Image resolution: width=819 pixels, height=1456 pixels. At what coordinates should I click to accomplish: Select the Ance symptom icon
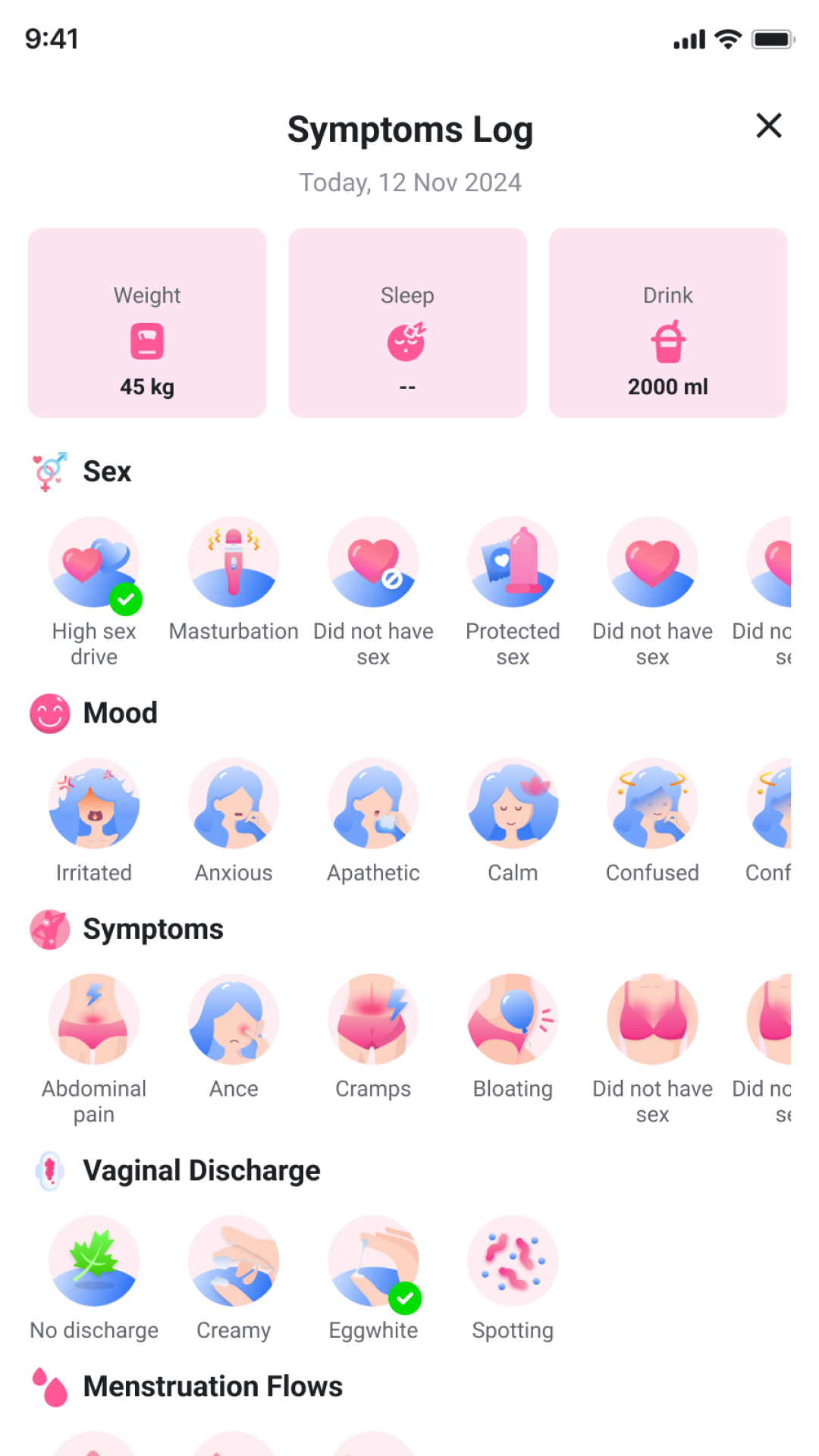(234, 1018)
